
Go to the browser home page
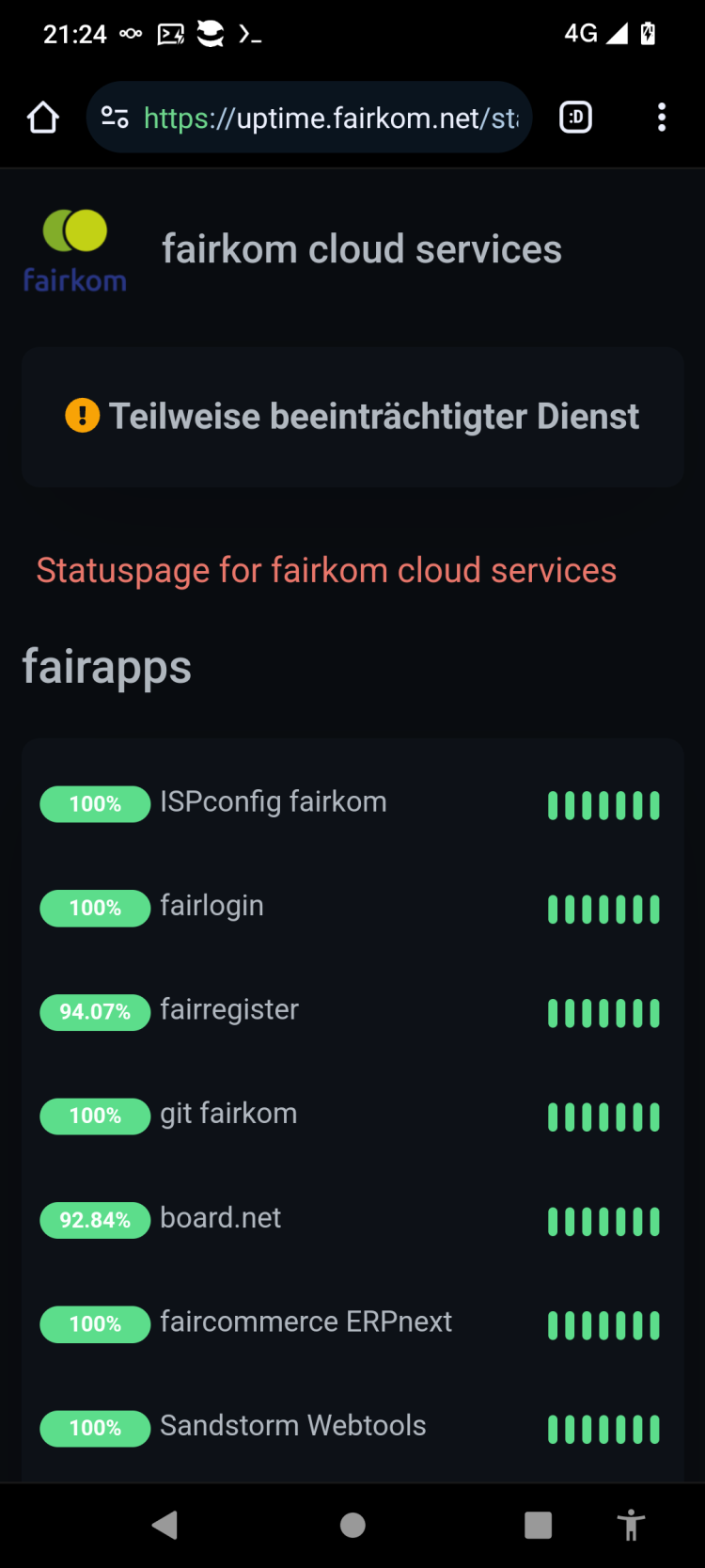tap(43, 118)
